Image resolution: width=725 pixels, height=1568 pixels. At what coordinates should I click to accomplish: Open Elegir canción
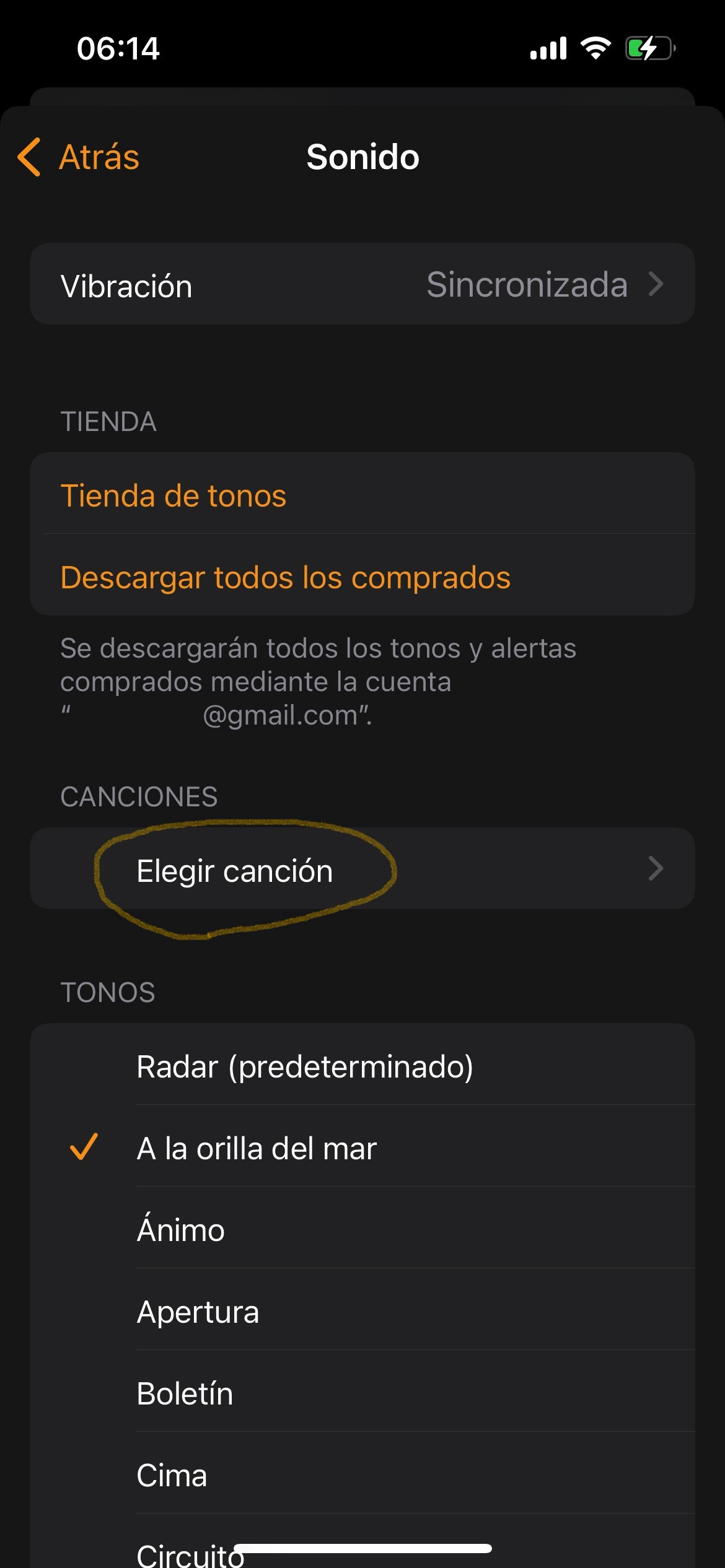[362, 869]
